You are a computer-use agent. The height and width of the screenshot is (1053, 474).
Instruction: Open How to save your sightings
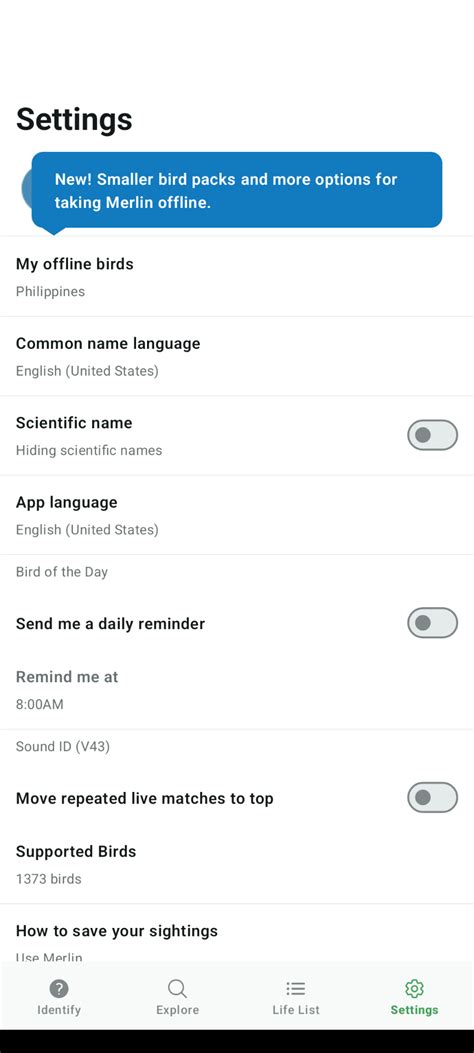tap(237, 933)
